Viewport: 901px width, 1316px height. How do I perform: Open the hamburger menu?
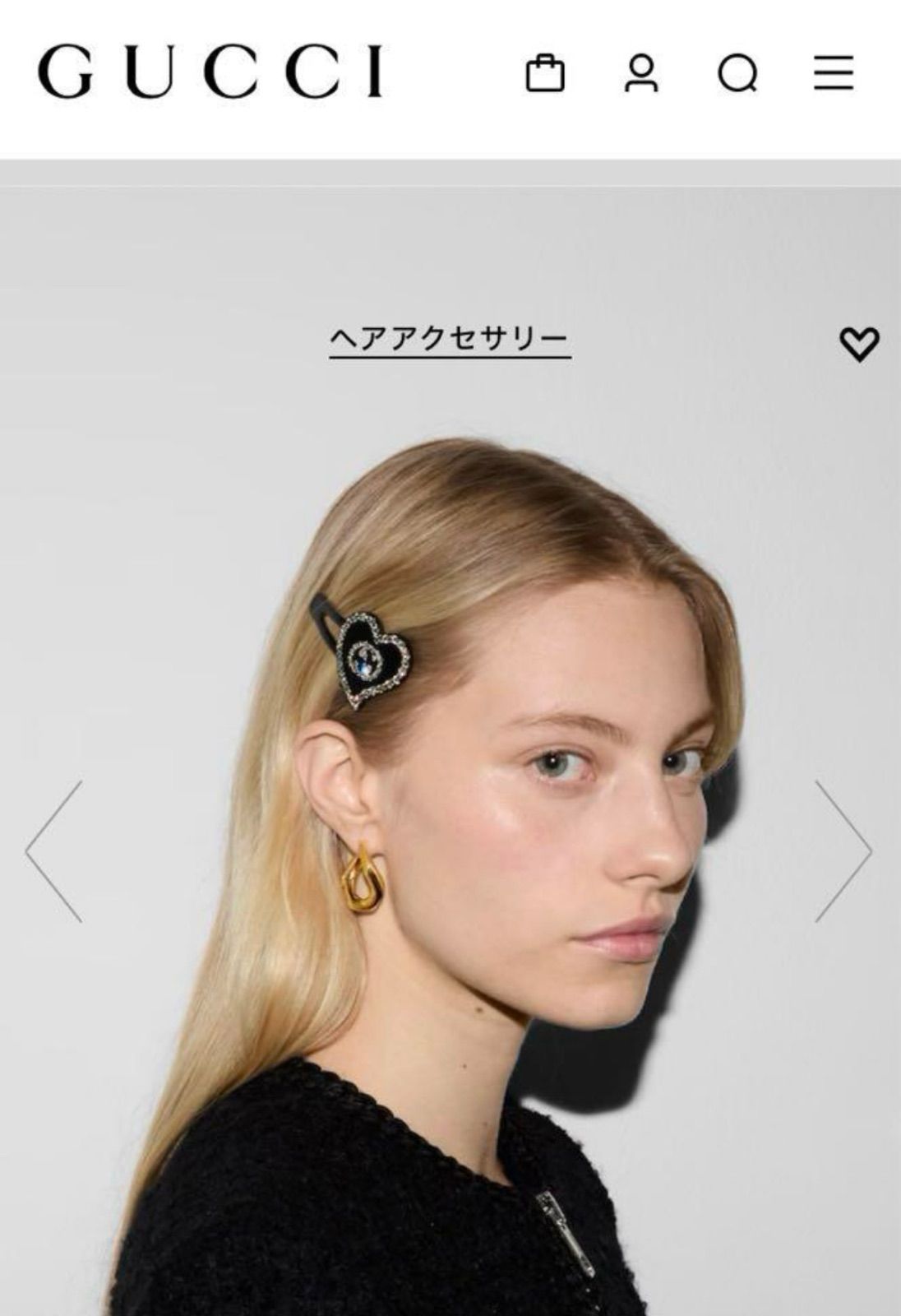click(x=834, y=73)
